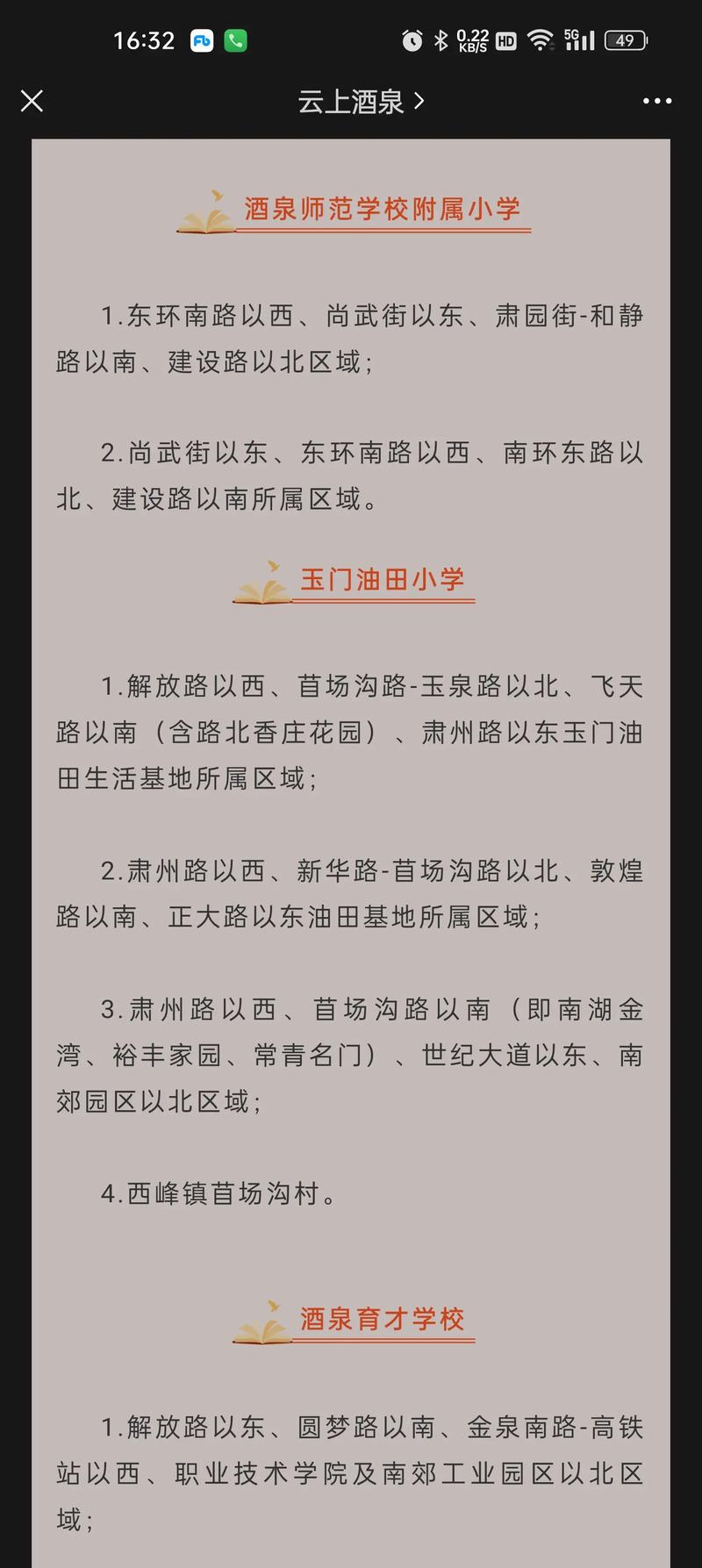The width and height of the screenshot is (702, 1568).
Task: Return to call via green phone icon
Action: 235,40
